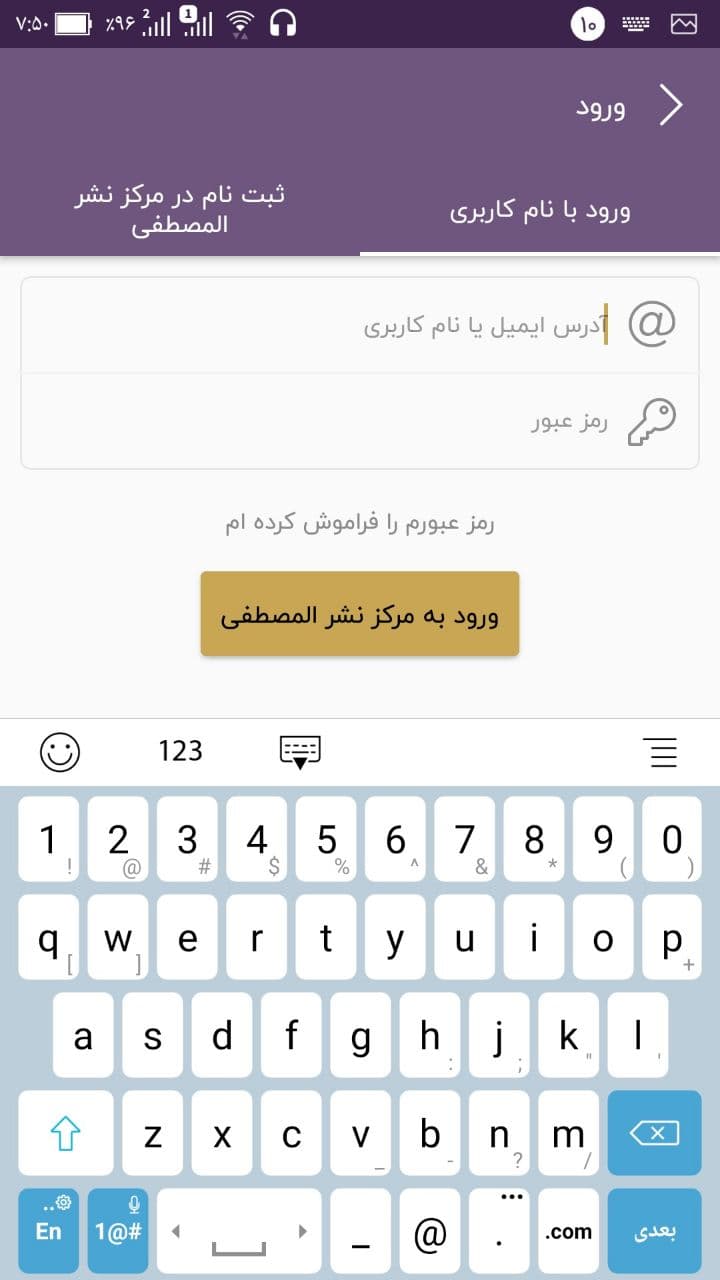Screen dimensions: 720x1280
Task: Select the ورود با نام کاربری tab
Action: pos(542,207)
